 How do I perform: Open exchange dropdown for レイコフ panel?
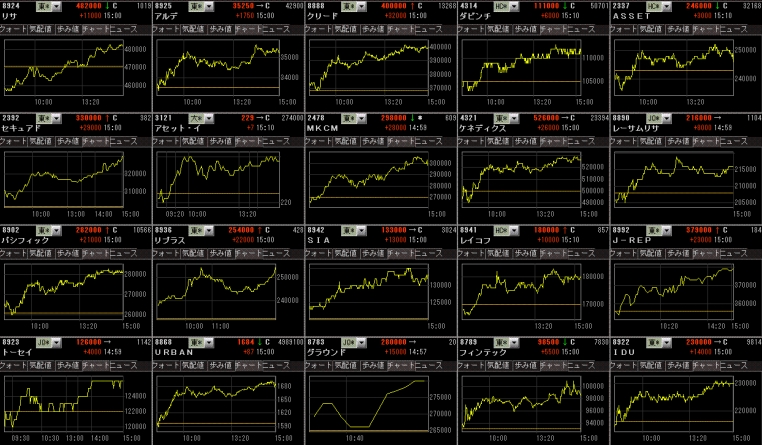[504, 230]
